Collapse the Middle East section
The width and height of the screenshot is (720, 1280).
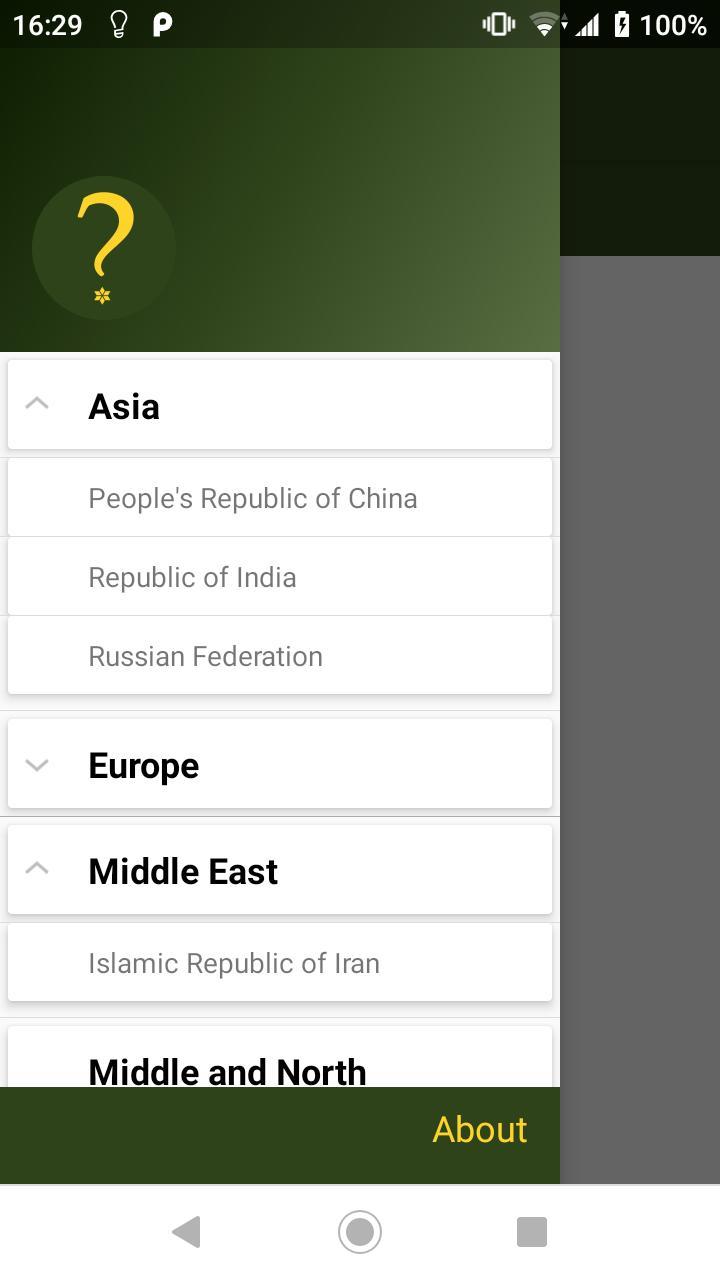coord(280,871)
